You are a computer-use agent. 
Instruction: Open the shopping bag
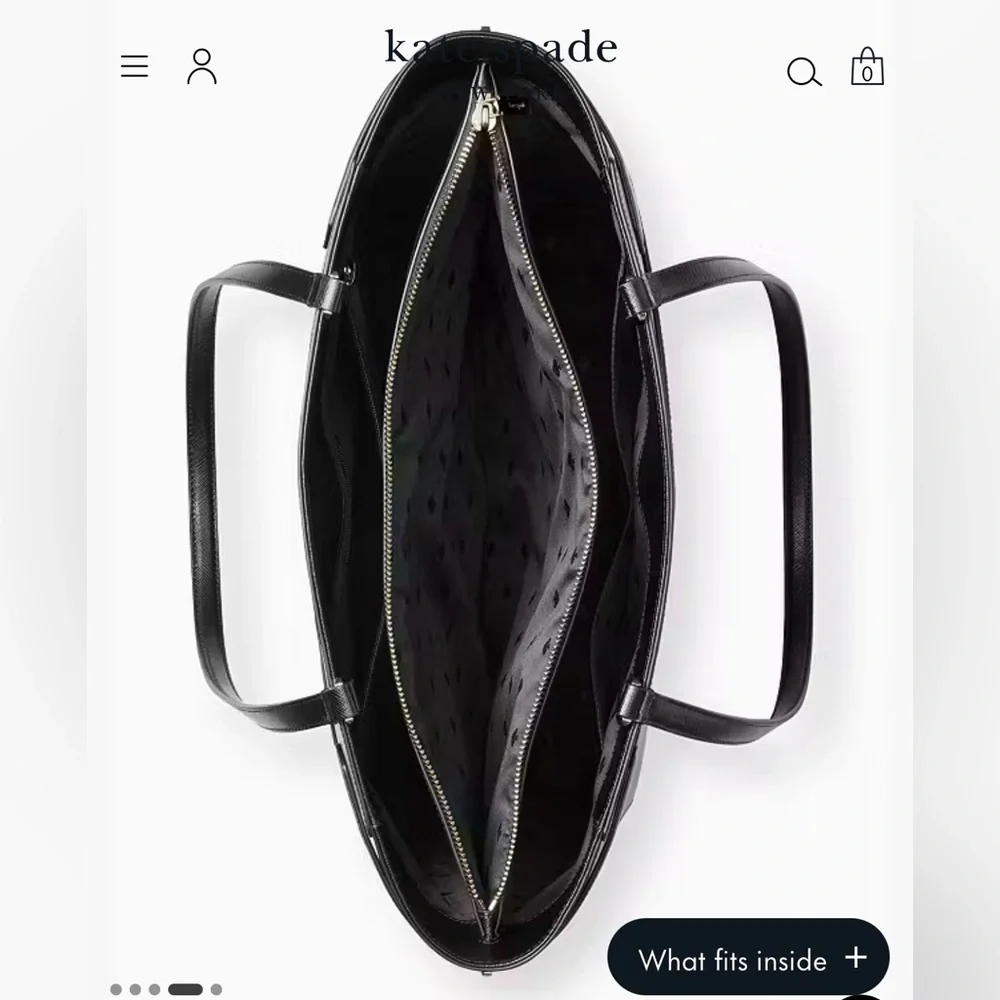[867, 67]
